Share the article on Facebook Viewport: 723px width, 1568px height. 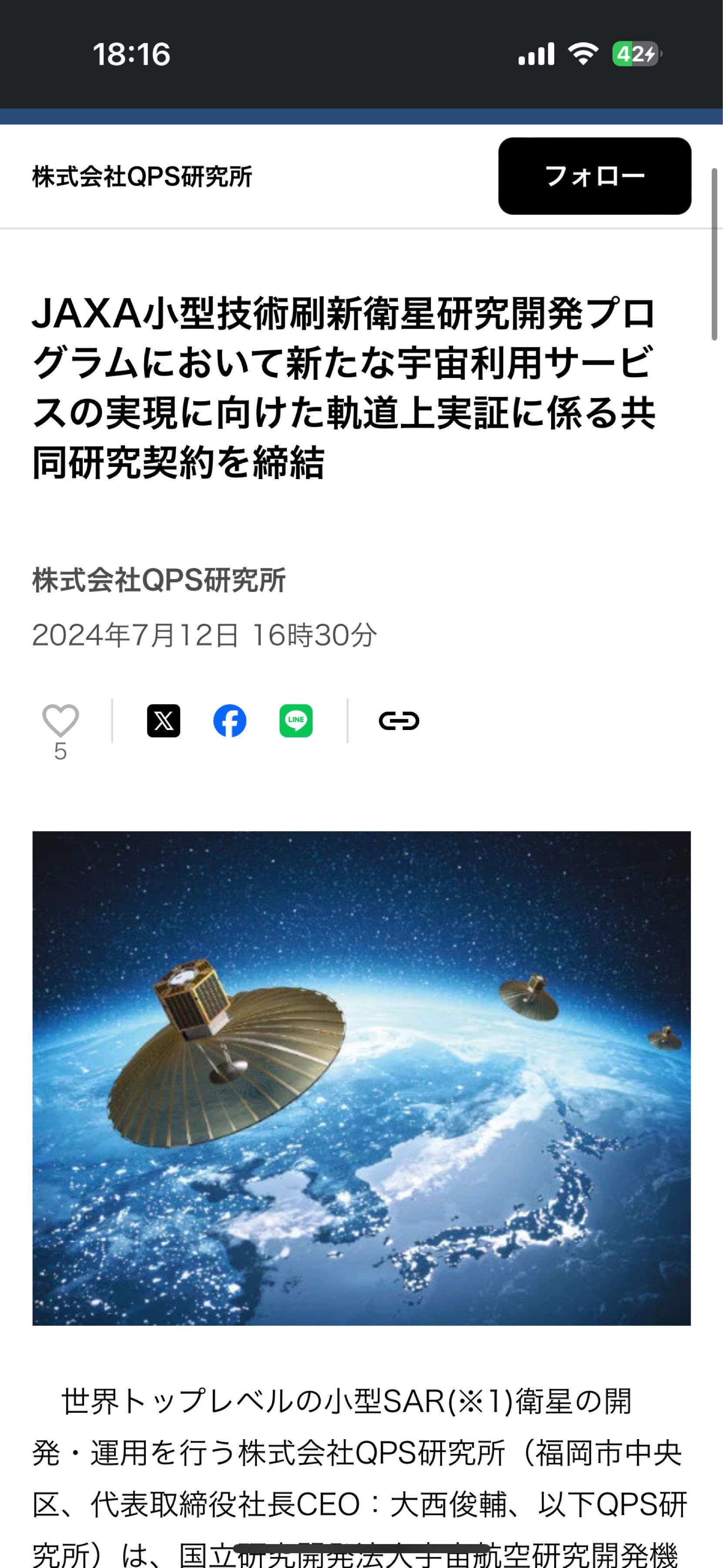coord(230,721)
